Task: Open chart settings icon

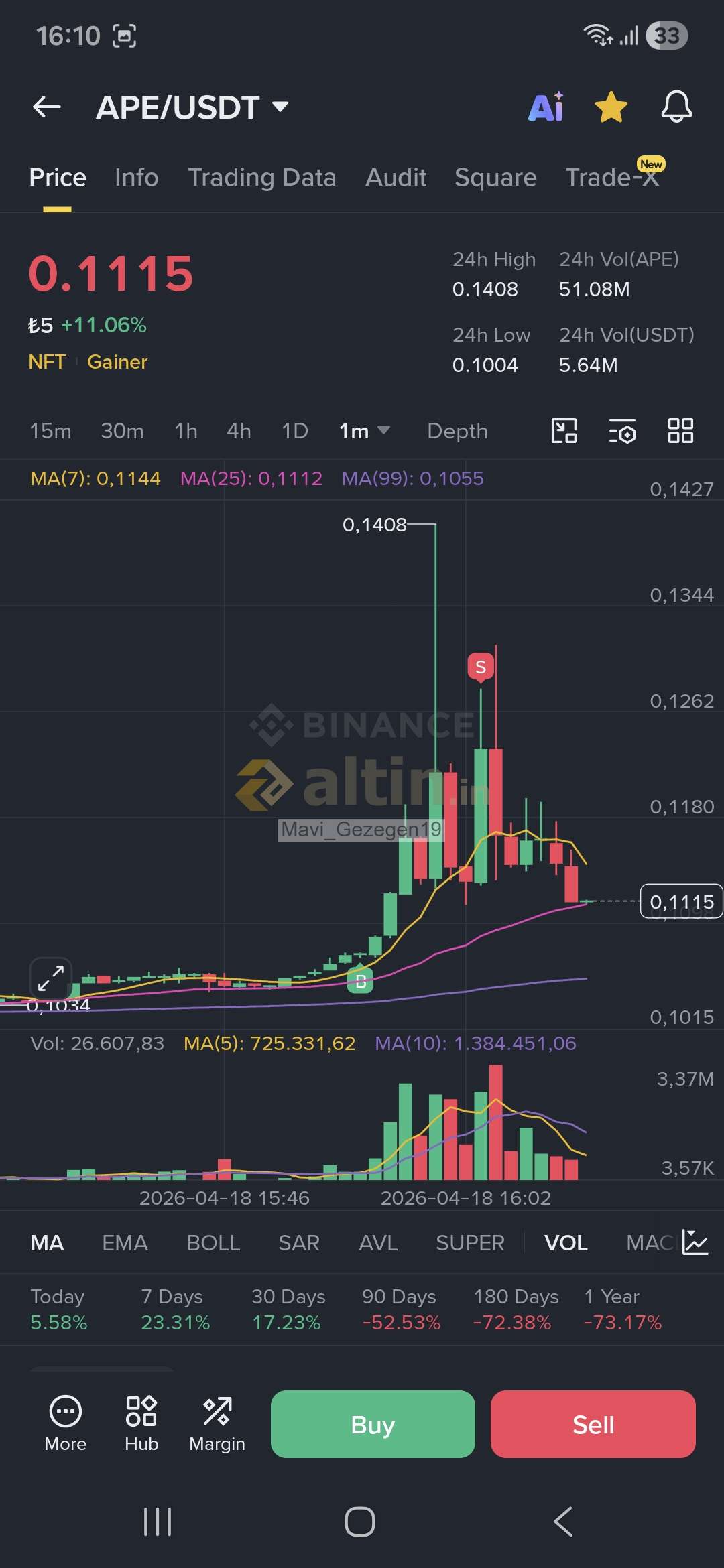Action: coord(622,431)
